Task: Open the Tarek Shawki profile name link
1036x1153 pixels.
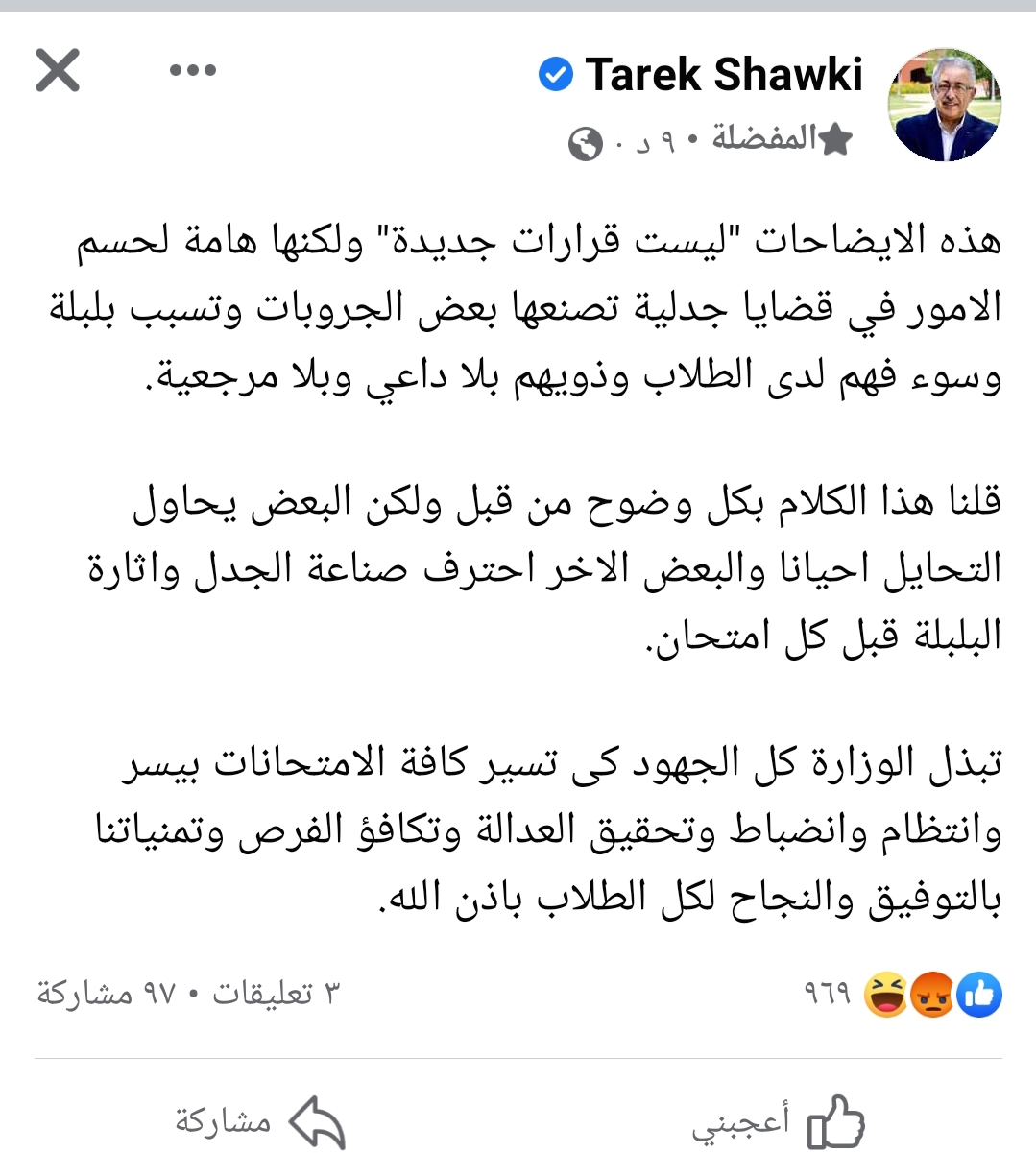Action: (724, 75)
